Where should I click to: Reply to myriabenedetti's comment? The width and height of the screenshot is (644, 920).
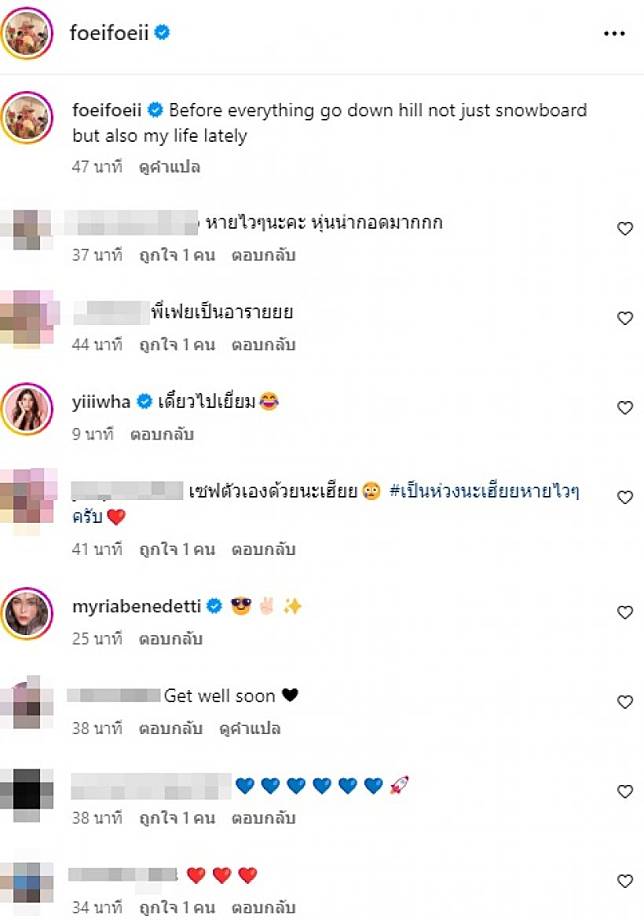point(172,638)
